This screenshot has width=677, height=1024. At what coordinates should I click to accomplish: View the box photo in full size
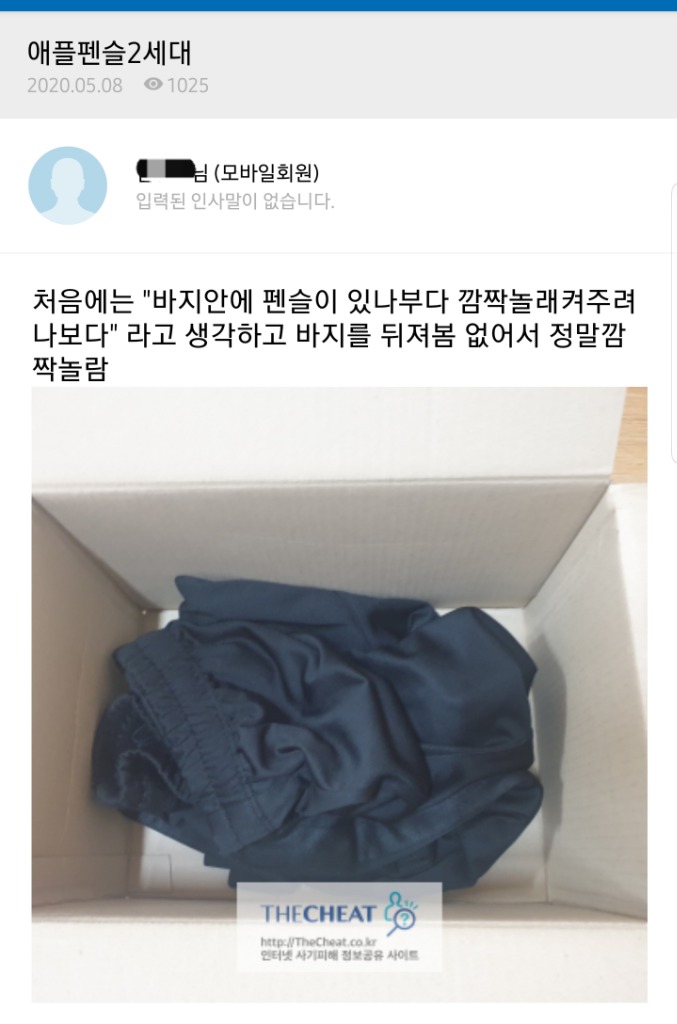coord(339,693)
